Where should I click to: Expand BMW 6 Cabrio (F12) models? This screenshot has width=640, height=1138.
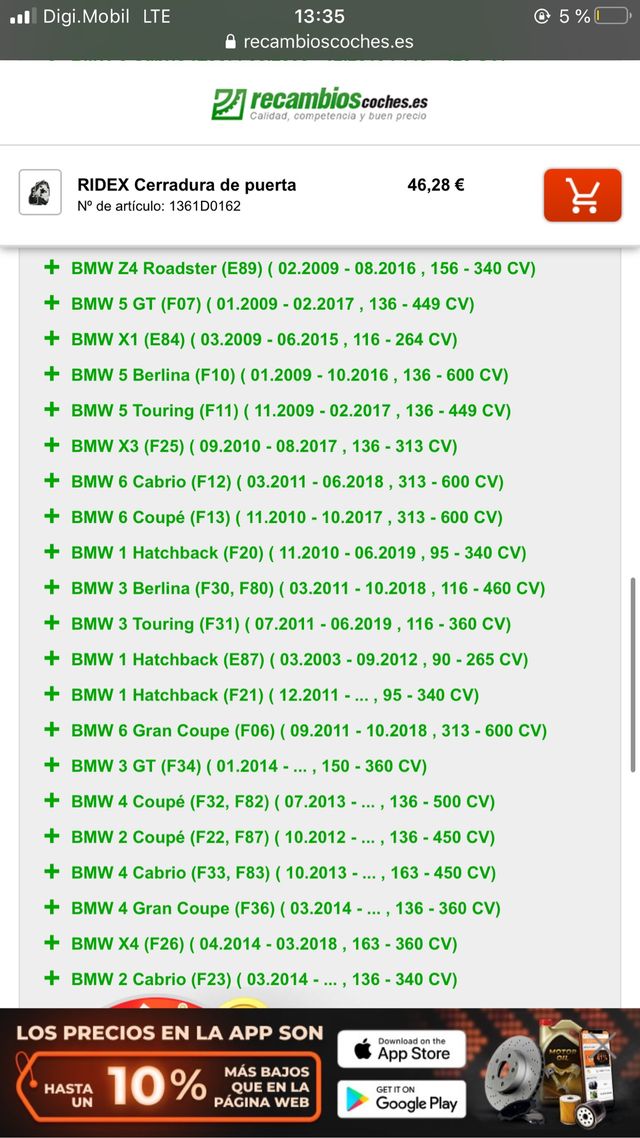click(x=52, y=481)
